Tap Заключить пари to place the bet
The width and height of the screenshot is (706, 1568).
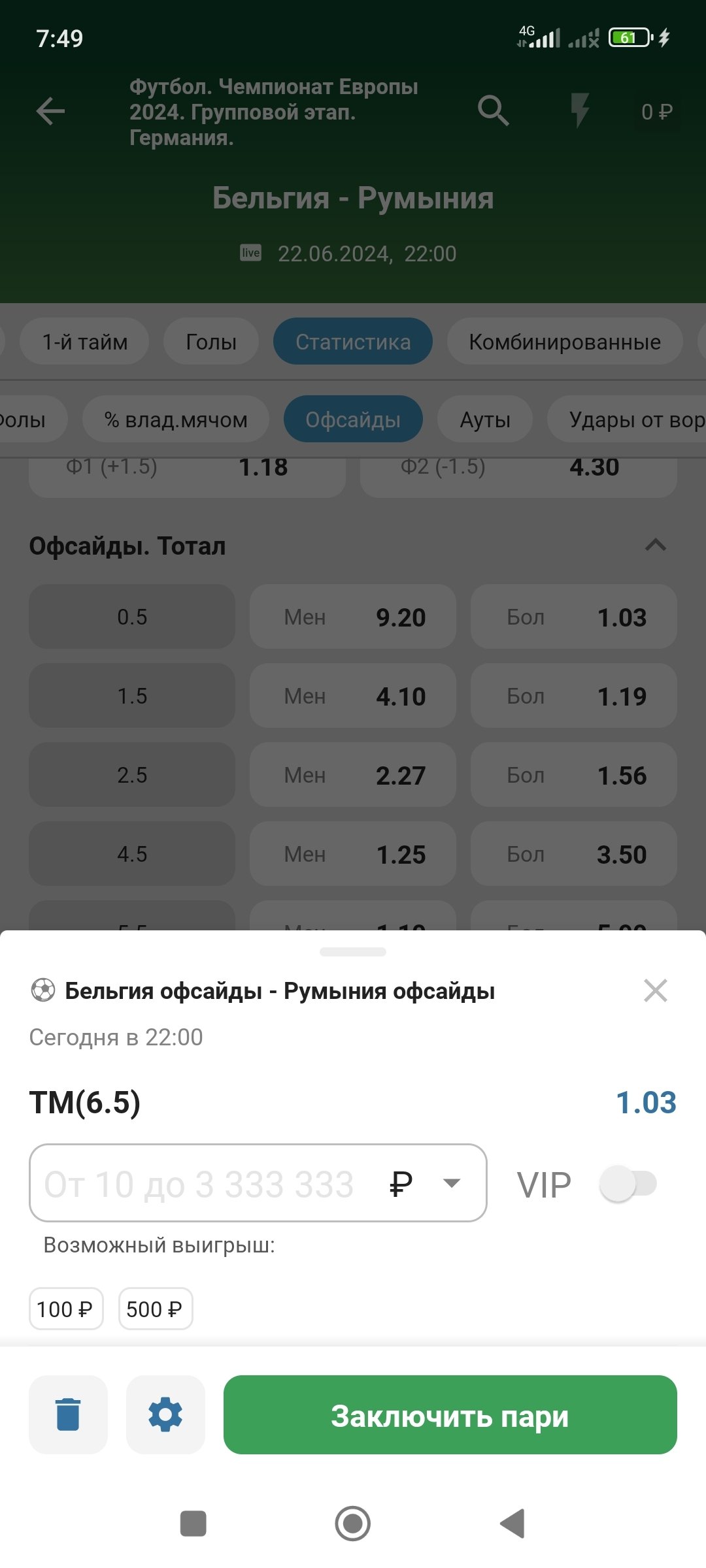[450, 1414]
